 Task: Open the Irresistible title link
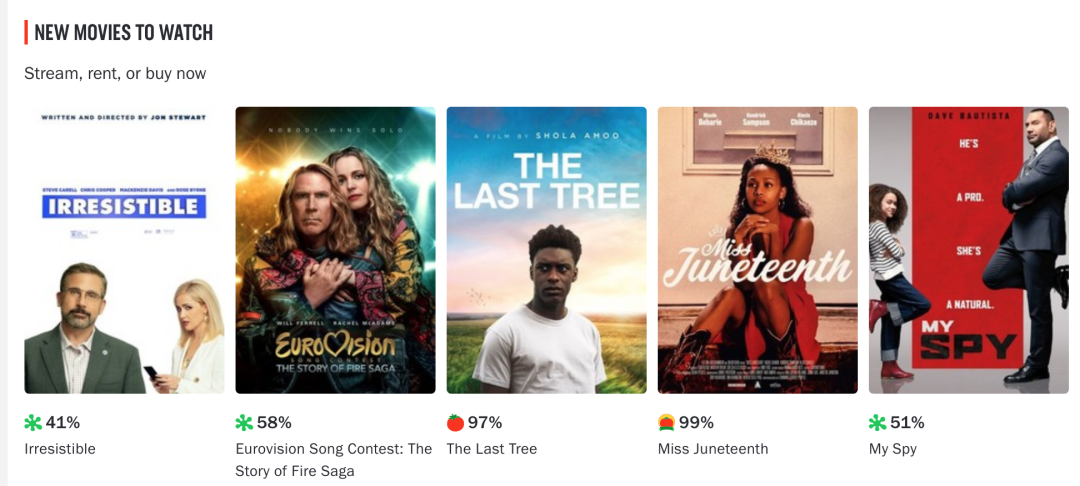pos(60,449)
